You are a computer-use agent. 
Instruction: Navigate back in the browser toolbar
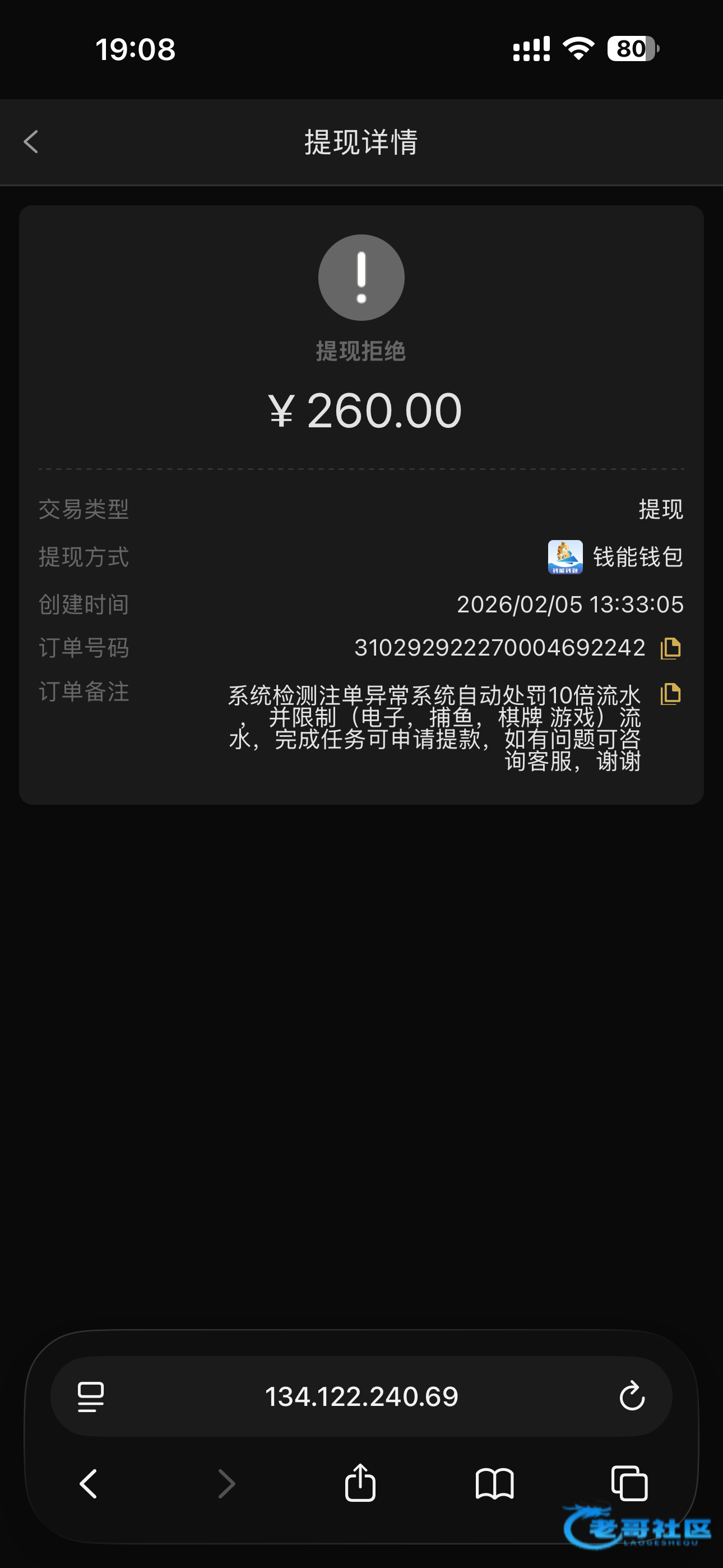(89, 1483)
